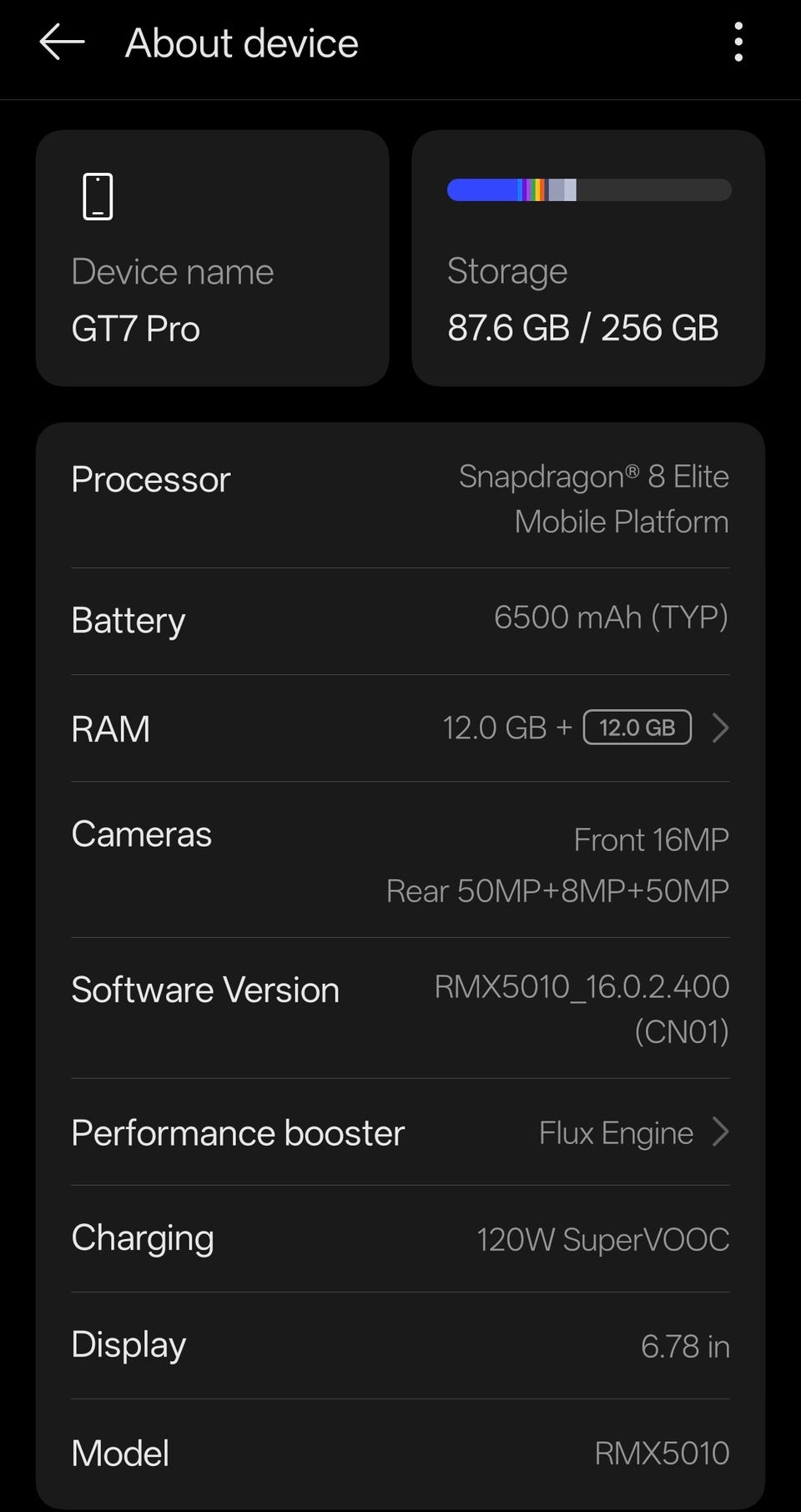Open Performance booster Flux Engine

coord(400,1132)
